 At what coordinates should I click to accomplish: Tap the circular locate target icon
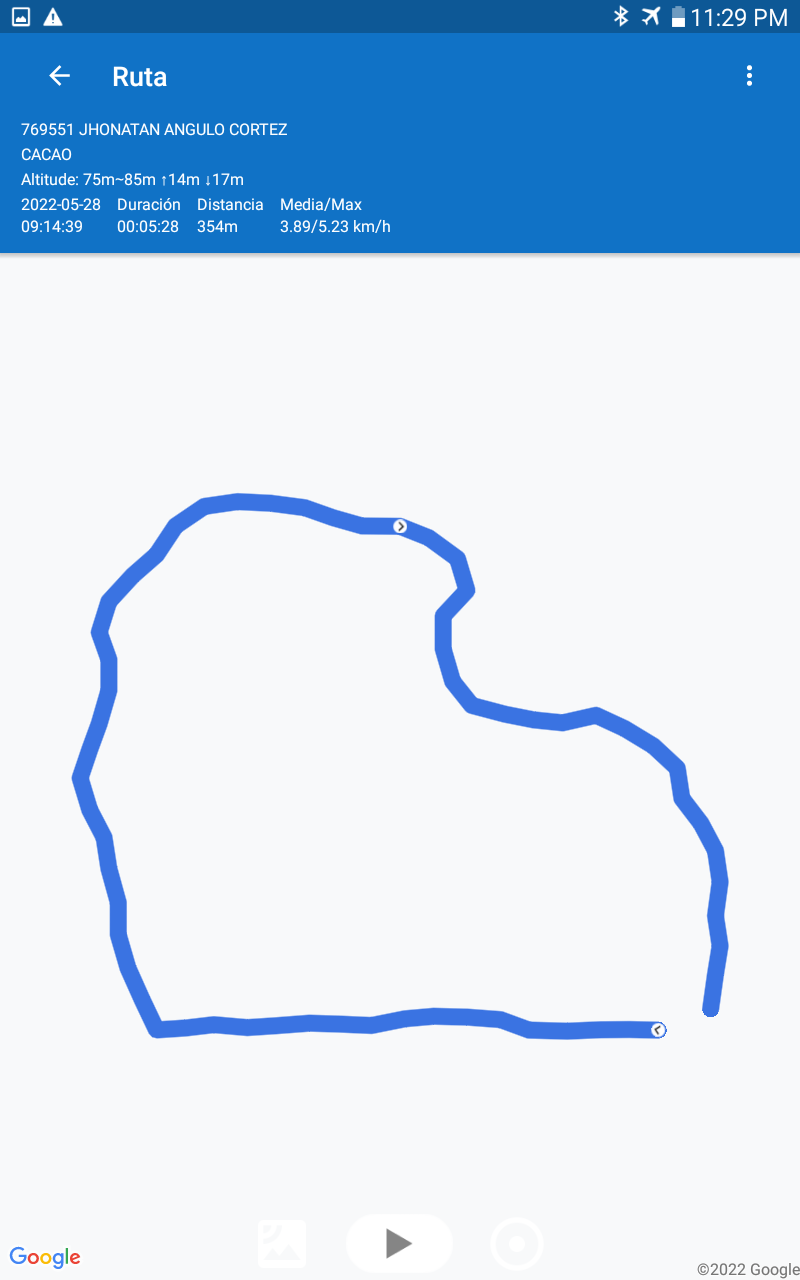pos(517,1244)
